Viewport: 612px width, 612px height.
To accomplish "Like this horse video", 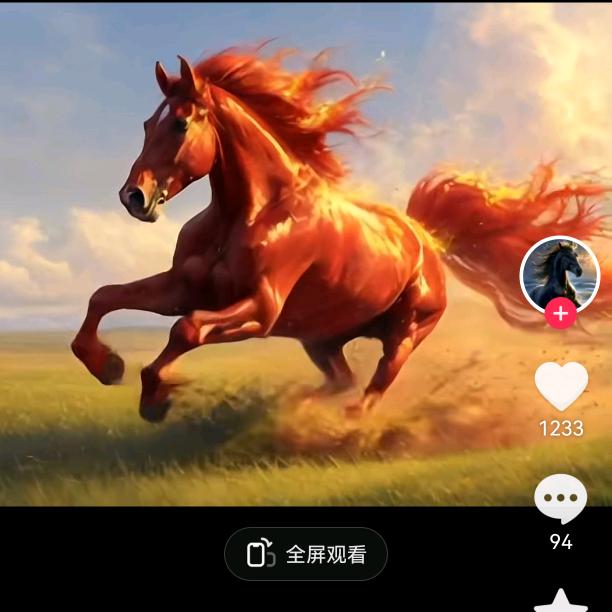I will point(561,386).
